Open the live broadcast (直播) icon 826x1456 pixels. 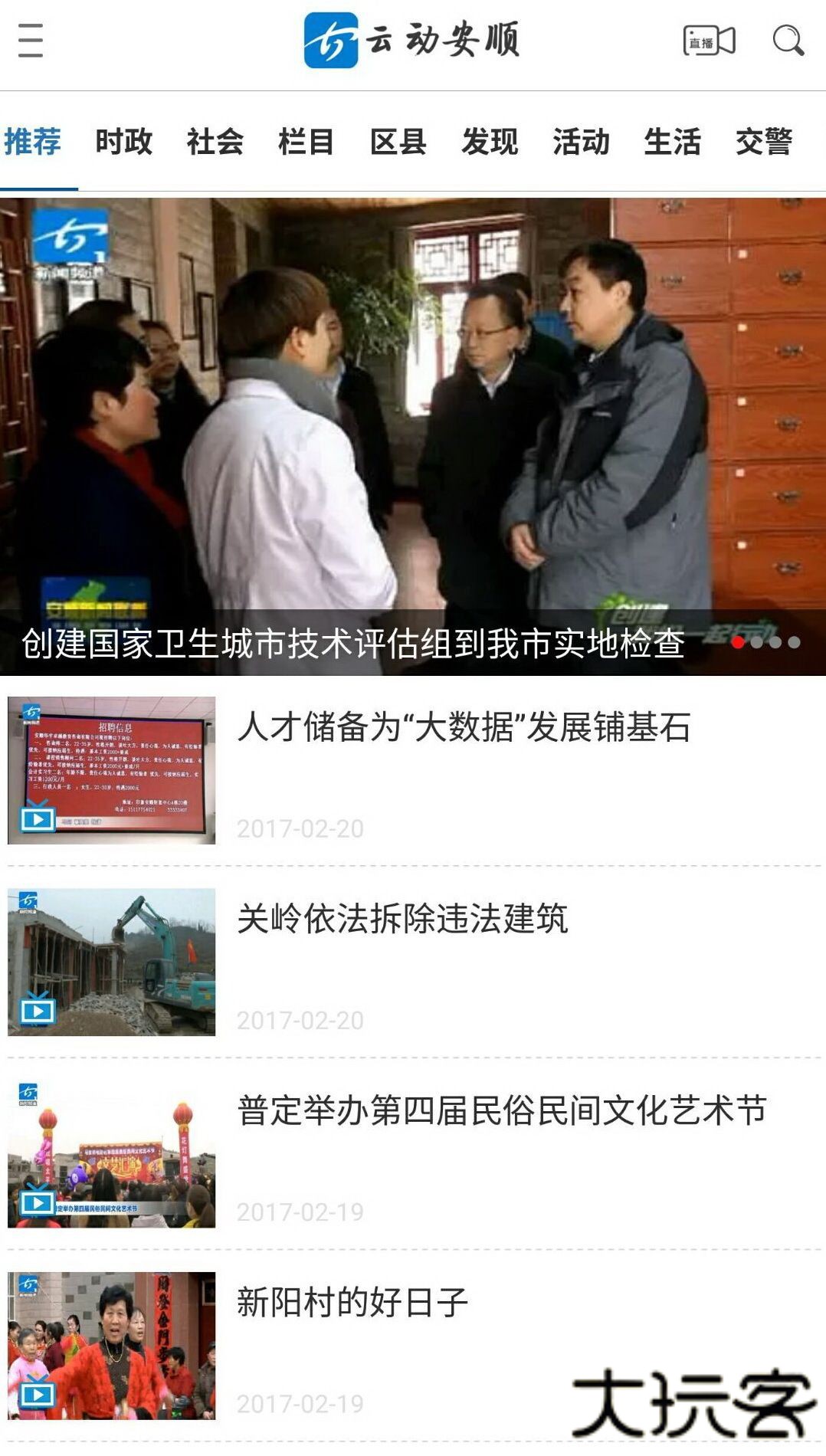pos(709,41)
